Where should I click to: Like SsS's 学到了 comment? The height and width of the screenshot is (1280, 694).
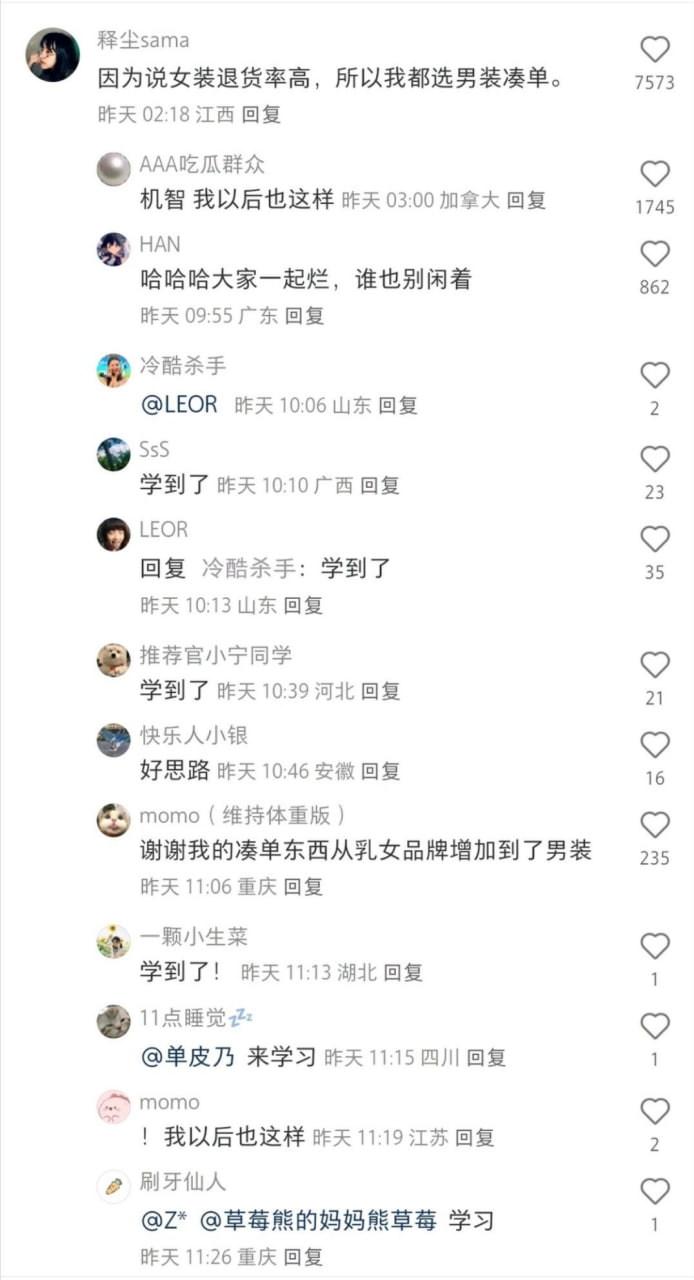[655, 459]
